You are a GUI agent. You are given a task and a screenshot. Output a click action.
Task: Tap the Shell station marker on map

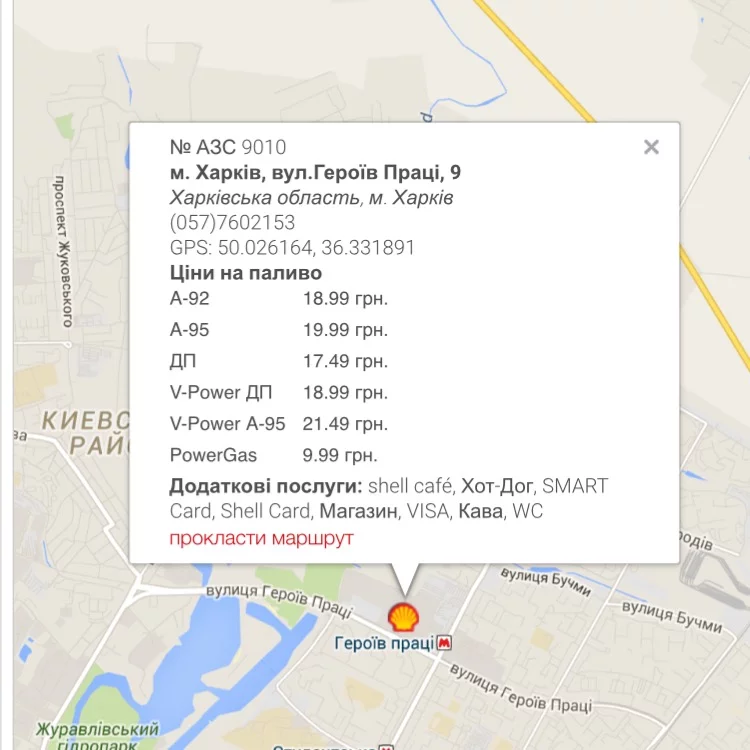point(403,616)
